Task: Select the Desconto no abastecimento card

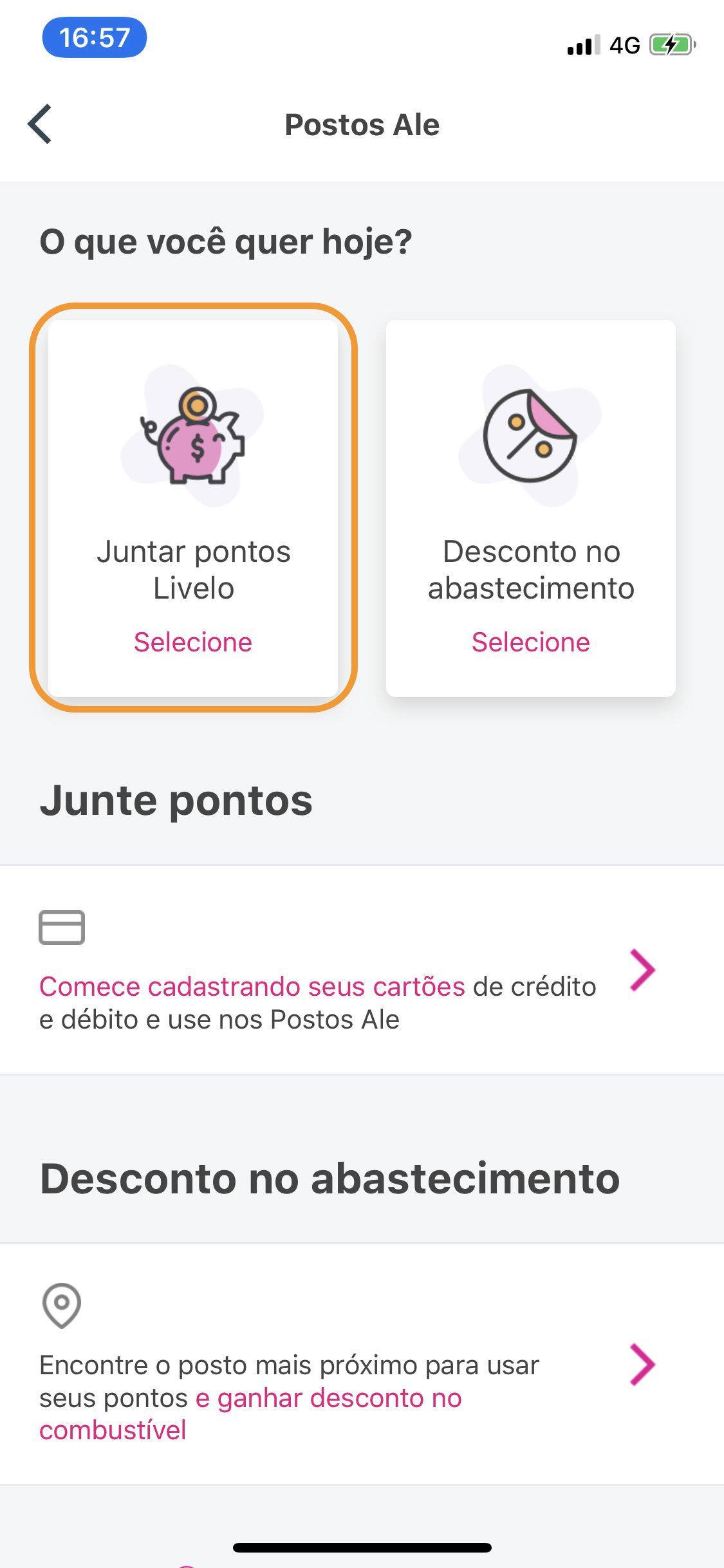Action: coord(531,508)
